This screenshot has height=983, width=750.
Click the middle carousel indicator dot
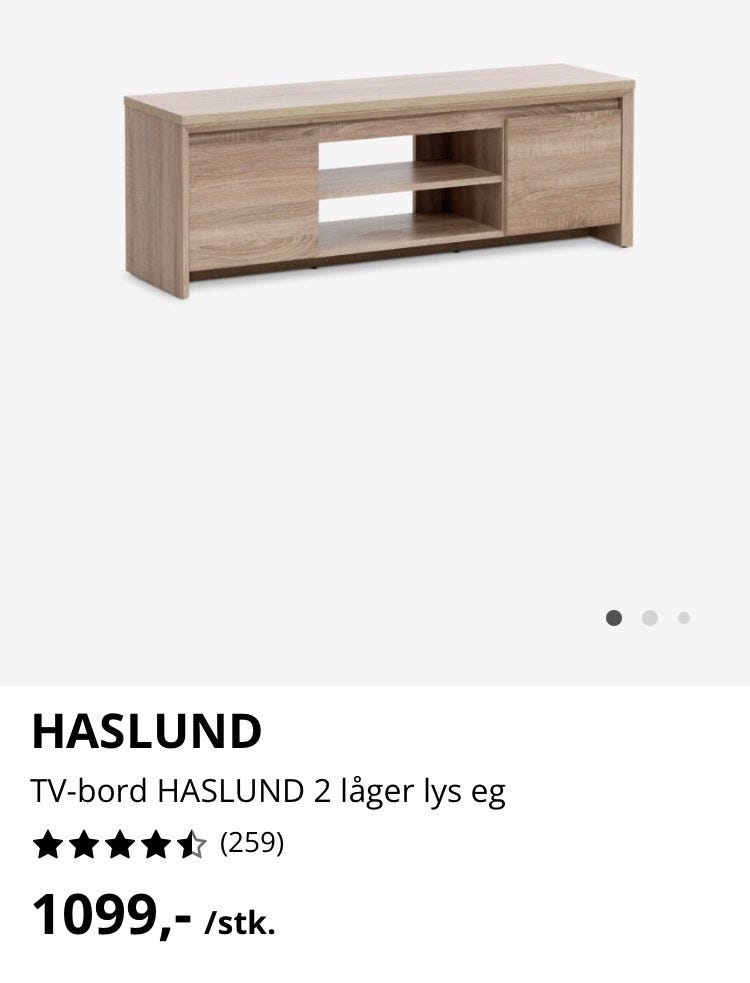tap(649, 618)
